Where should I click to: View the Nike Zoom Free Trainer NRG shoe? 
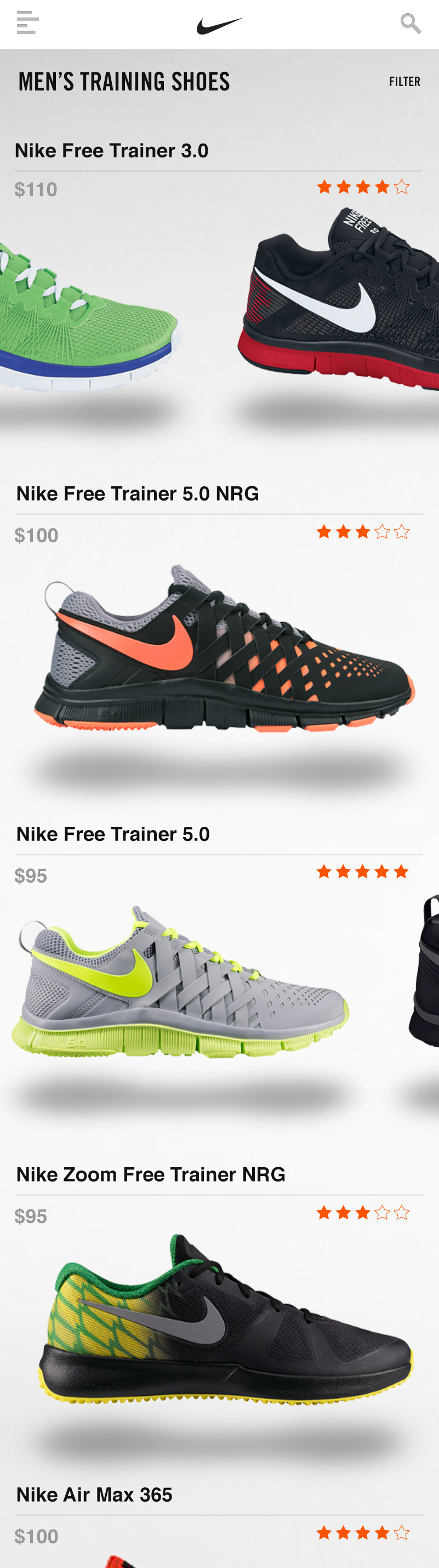(x=225, y=1321)
